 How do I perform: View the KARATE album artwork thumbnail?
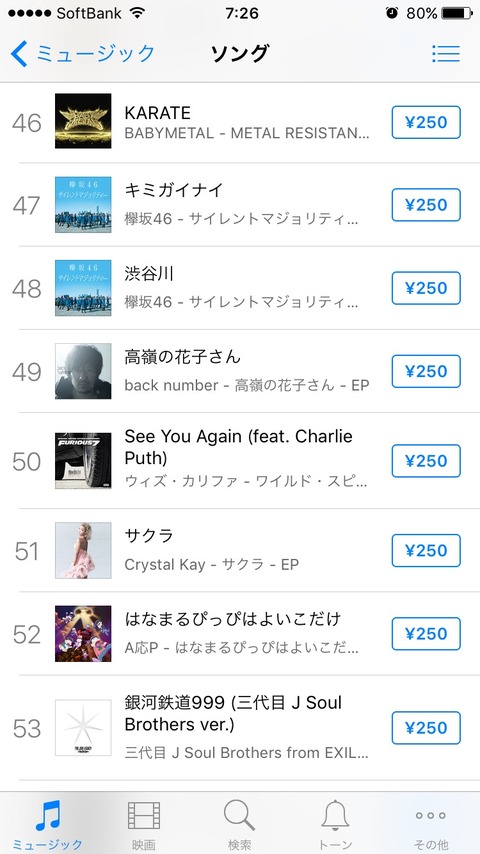(83, 121)
